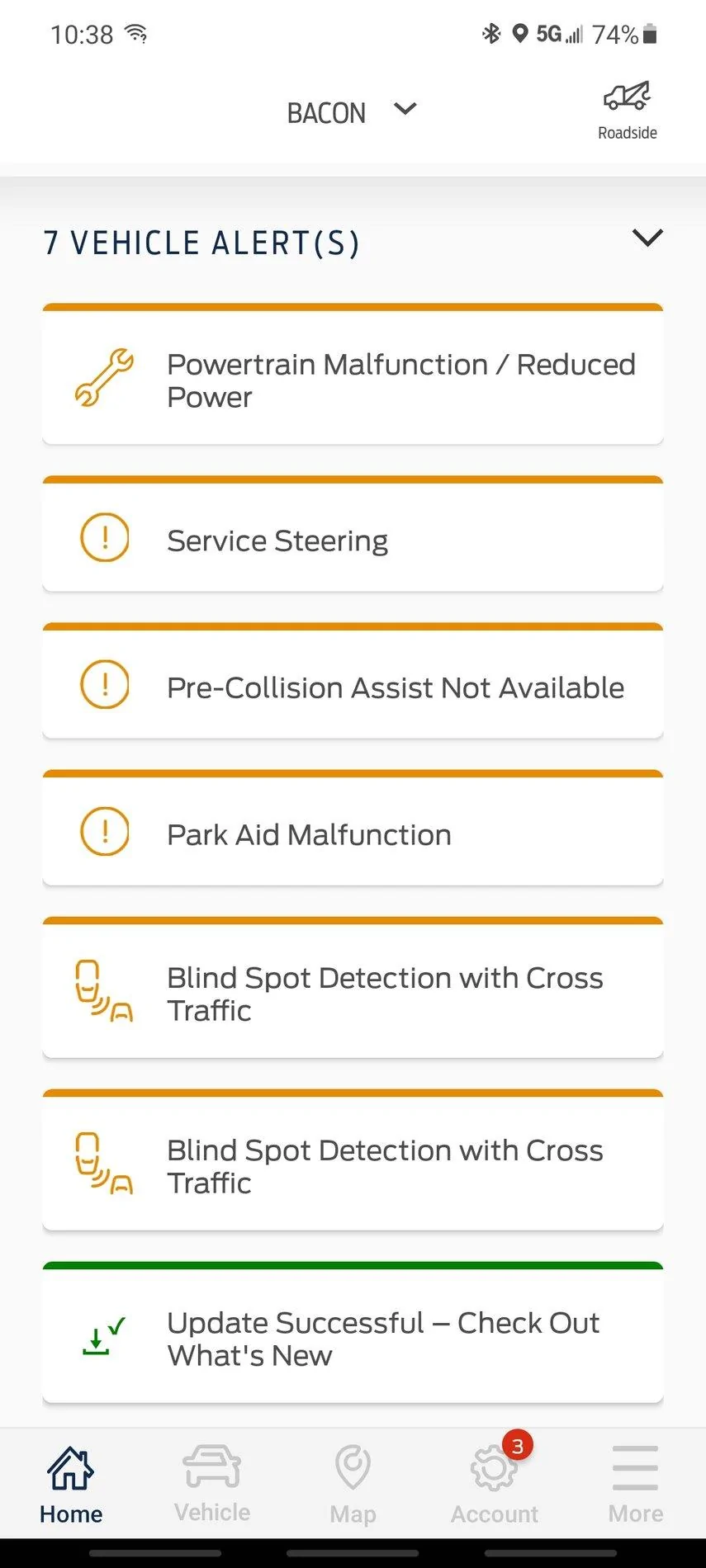The width and height of the screenshot is (706, 1568).
Task: Collapse the 7 Vehicle Alert(s) section
Action: pyautogui.click(x=647, y=239)
